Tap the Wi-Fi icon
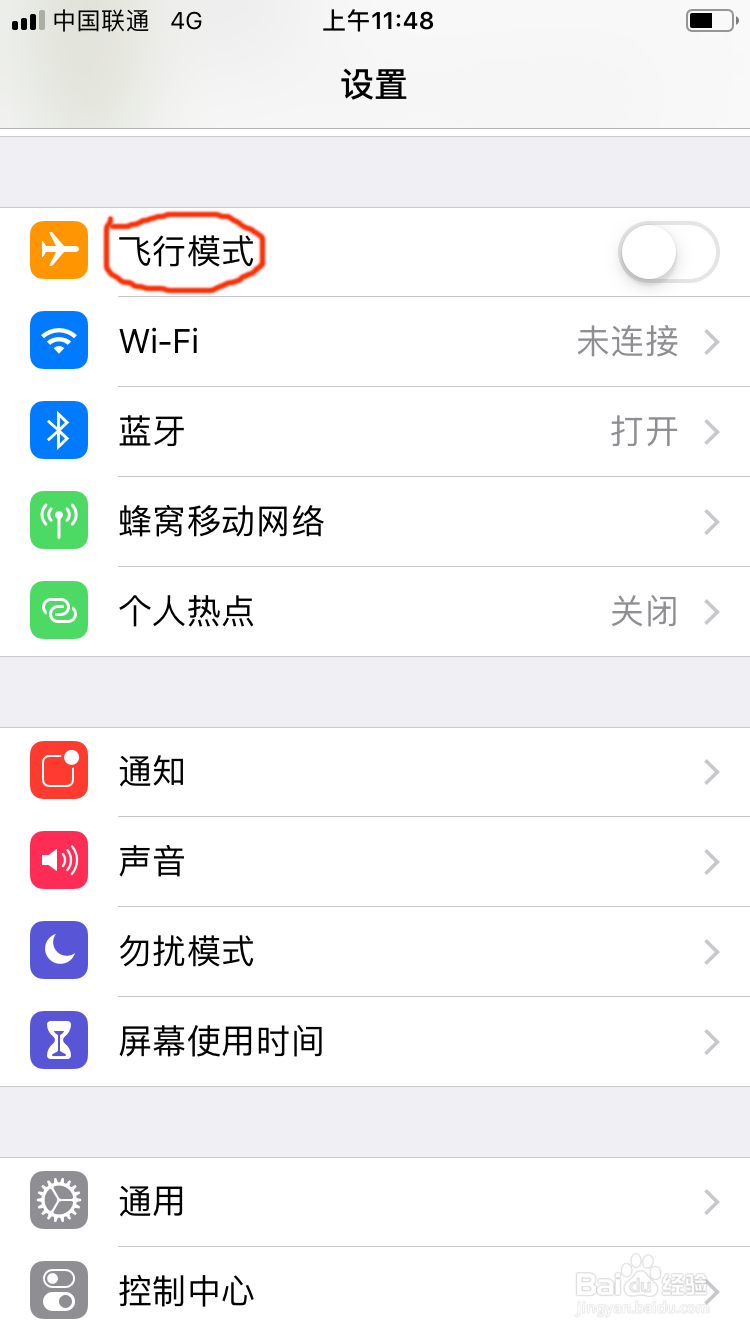750x1334 pixels. tap(58, 341)
